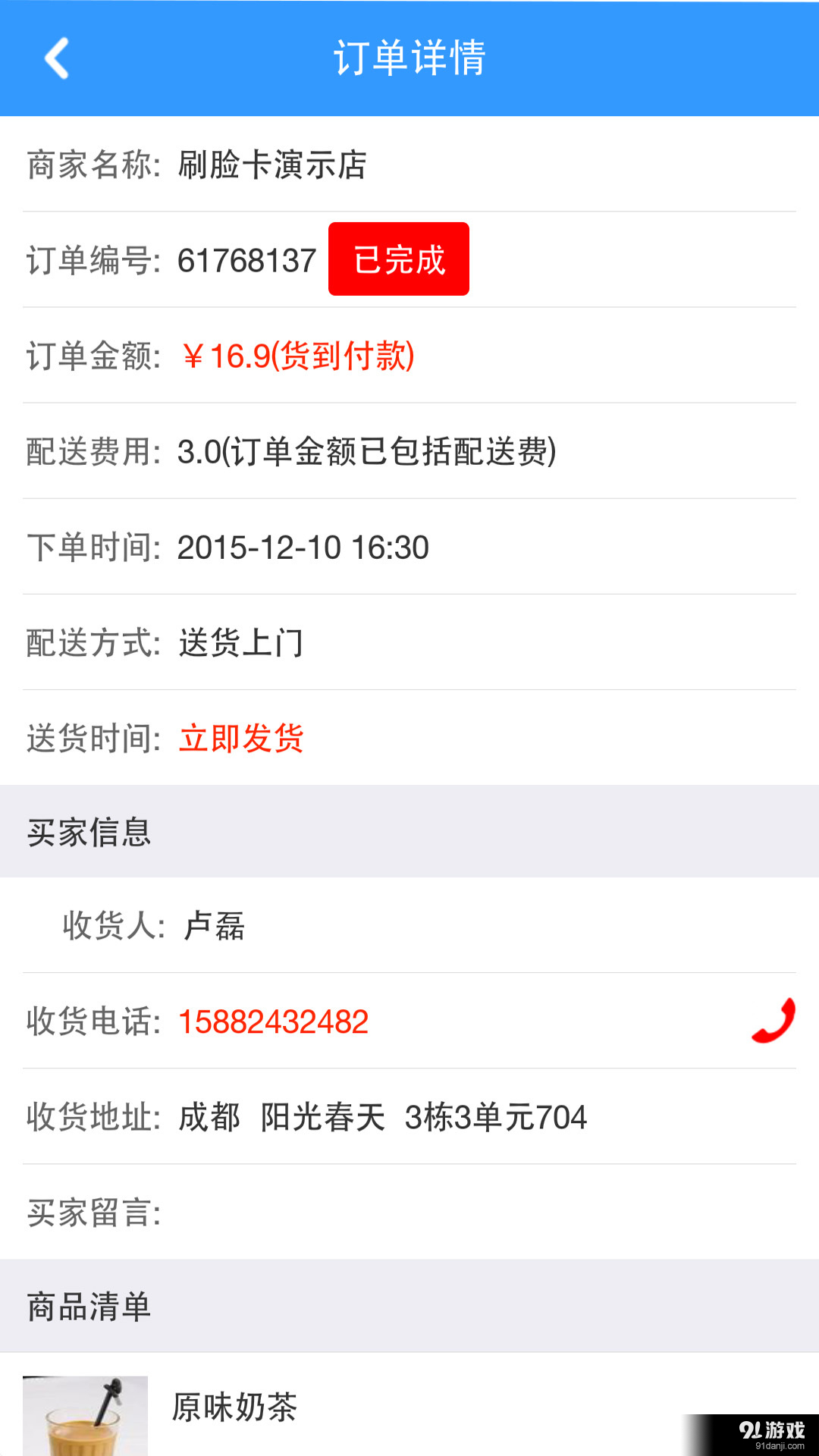Click the red 已完成 status badge
The height and width of the screenshot is (1456, 819).
pos(398,258)
